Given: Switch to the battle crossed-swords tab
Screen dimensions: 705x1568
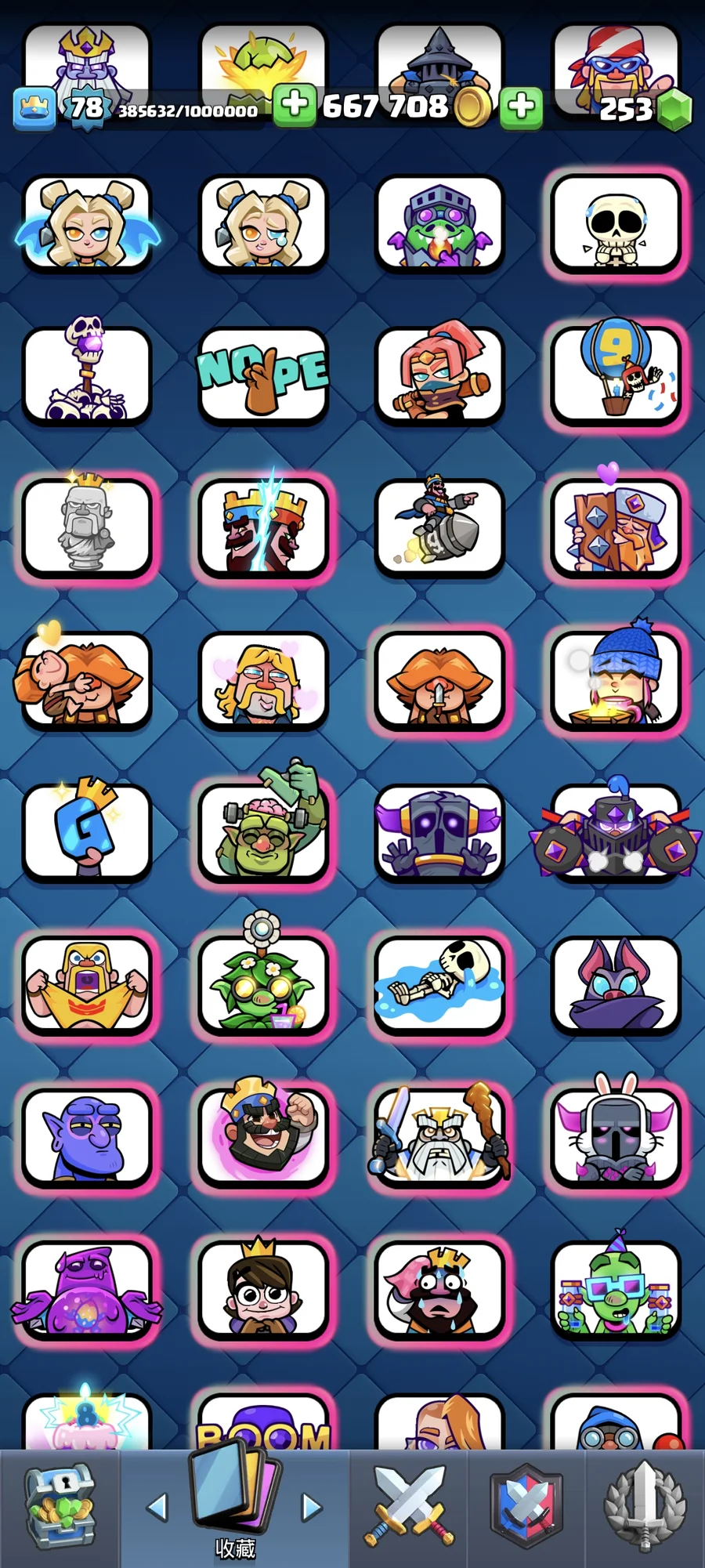Looking at the screenshot, I should click(x=408, y=1507).
